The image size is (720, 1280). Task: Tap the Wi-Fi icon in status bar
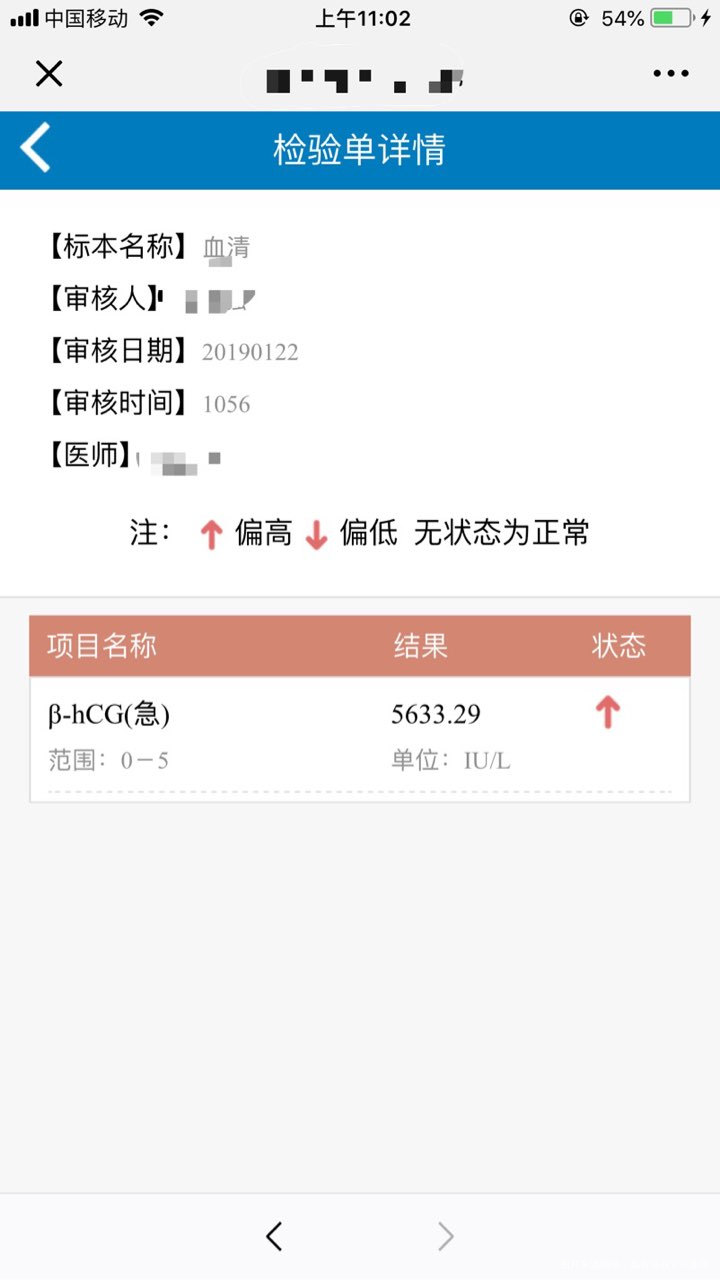pos(152,16)
